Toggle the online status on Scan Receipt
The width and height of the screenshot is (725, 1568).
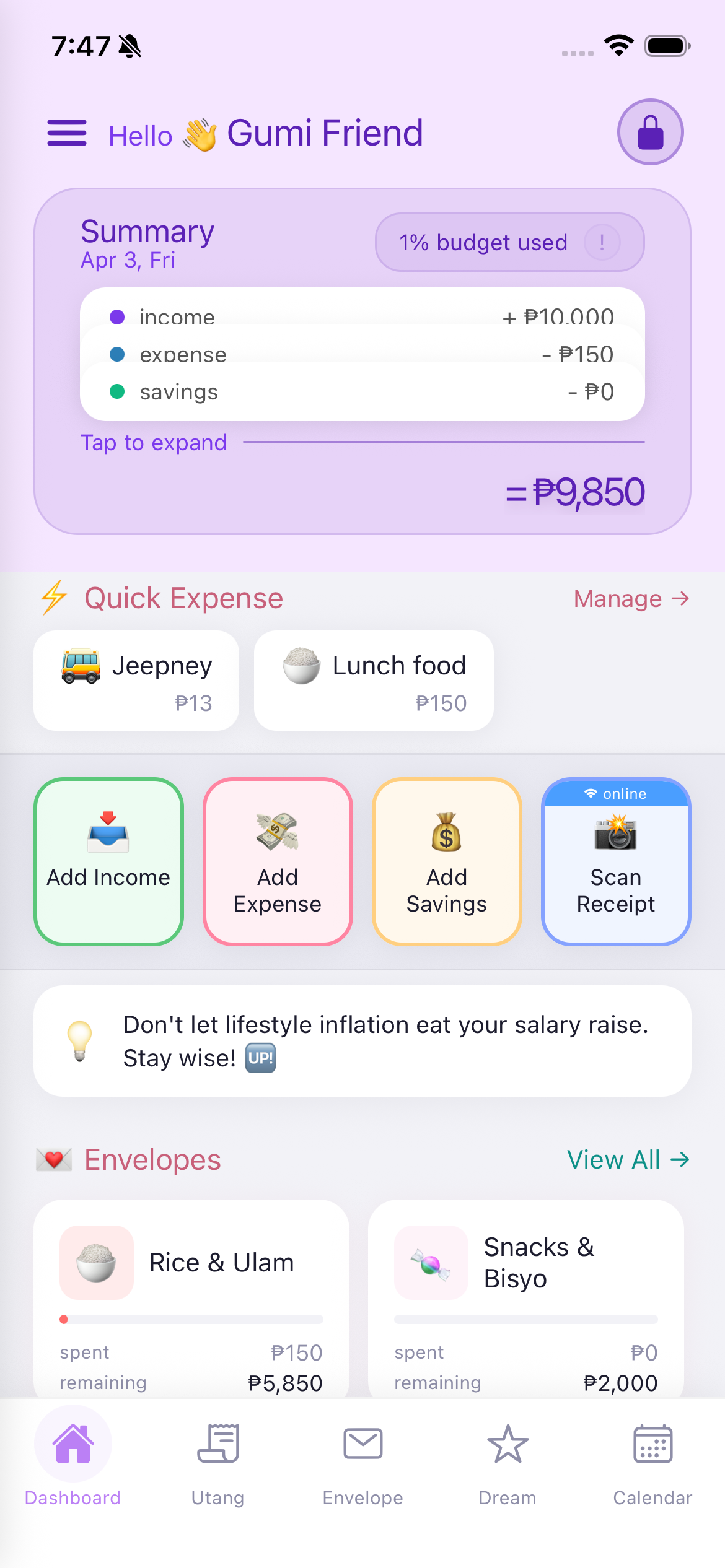[615, 793]
